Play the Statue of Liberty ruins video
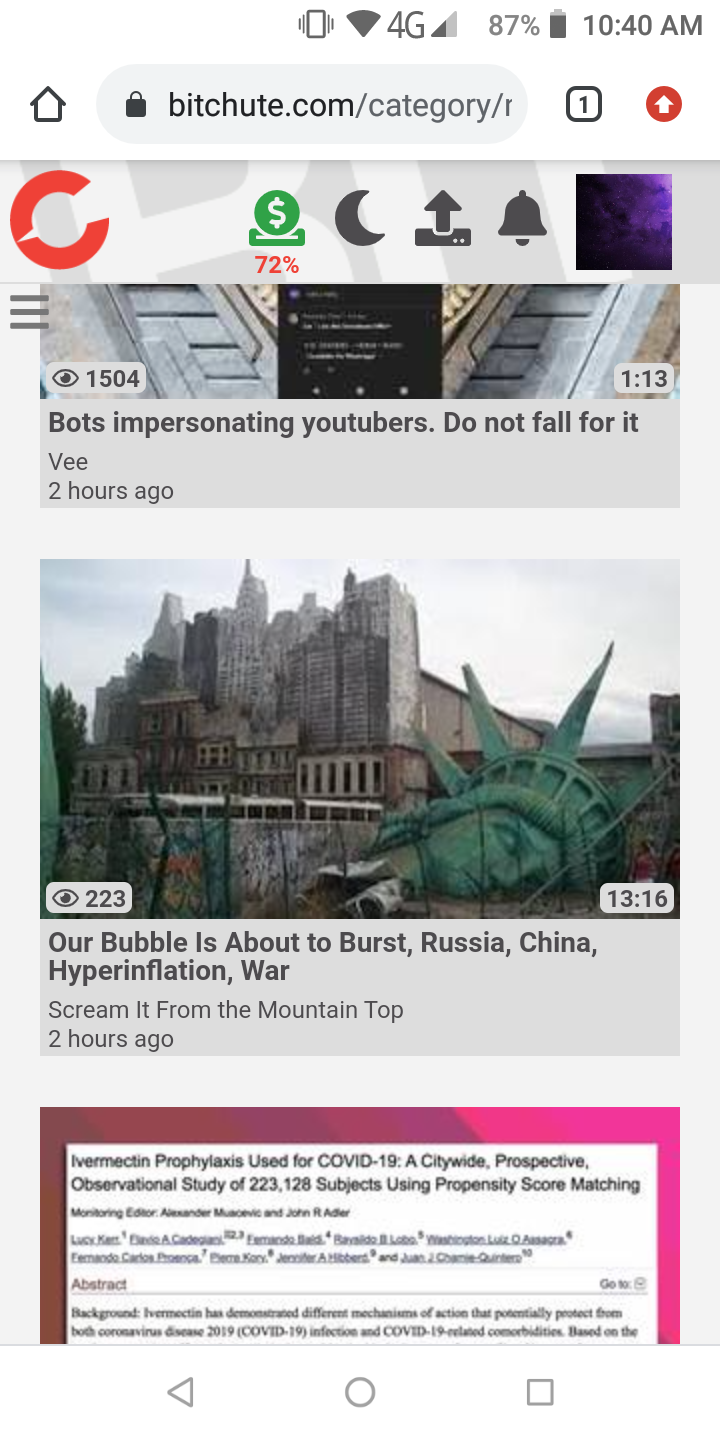The image size is (720, 1440). click(x=360, y=738)
